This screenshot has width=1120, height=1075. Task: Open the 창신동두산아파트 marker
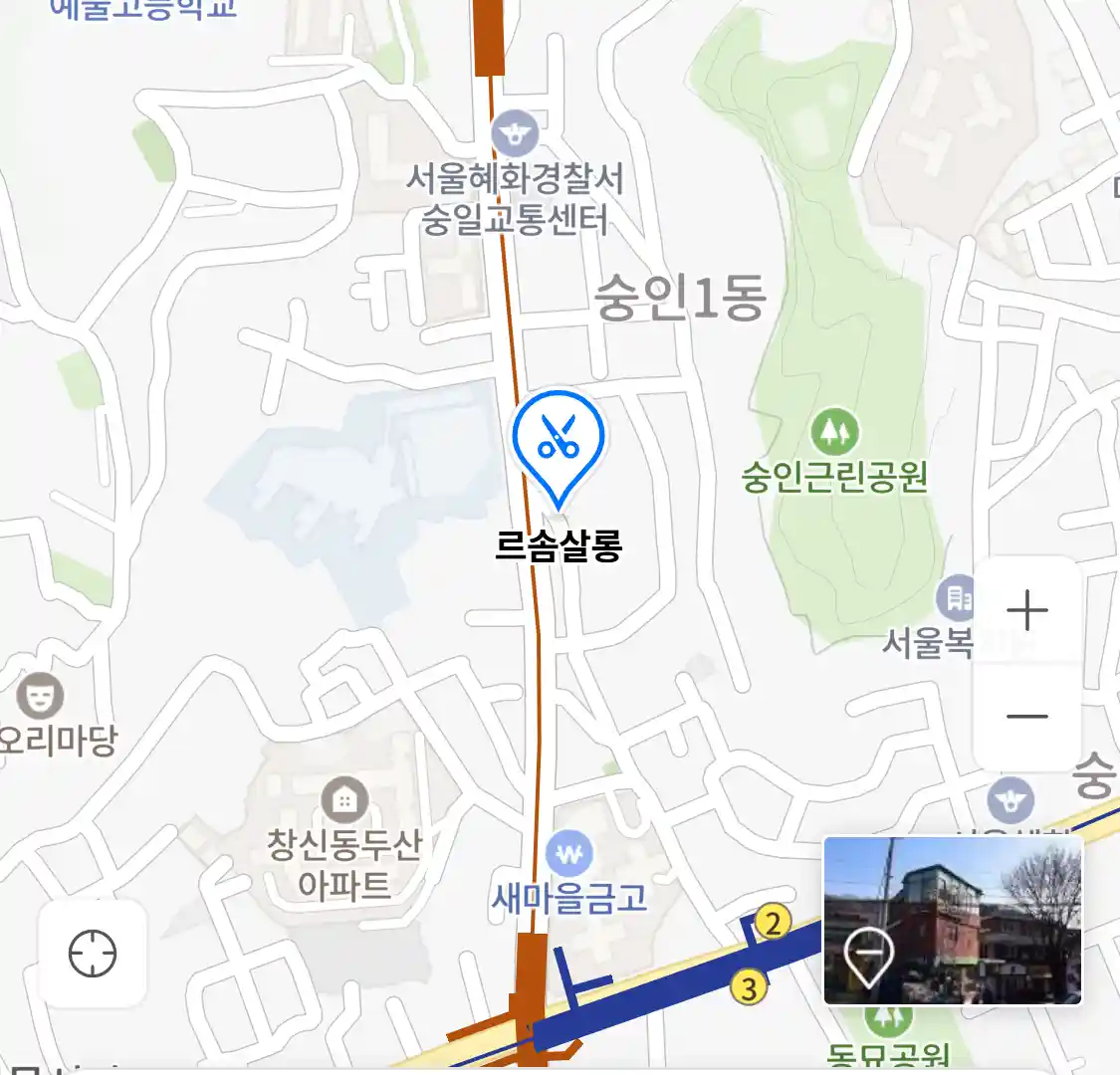[x=344, y=799]
